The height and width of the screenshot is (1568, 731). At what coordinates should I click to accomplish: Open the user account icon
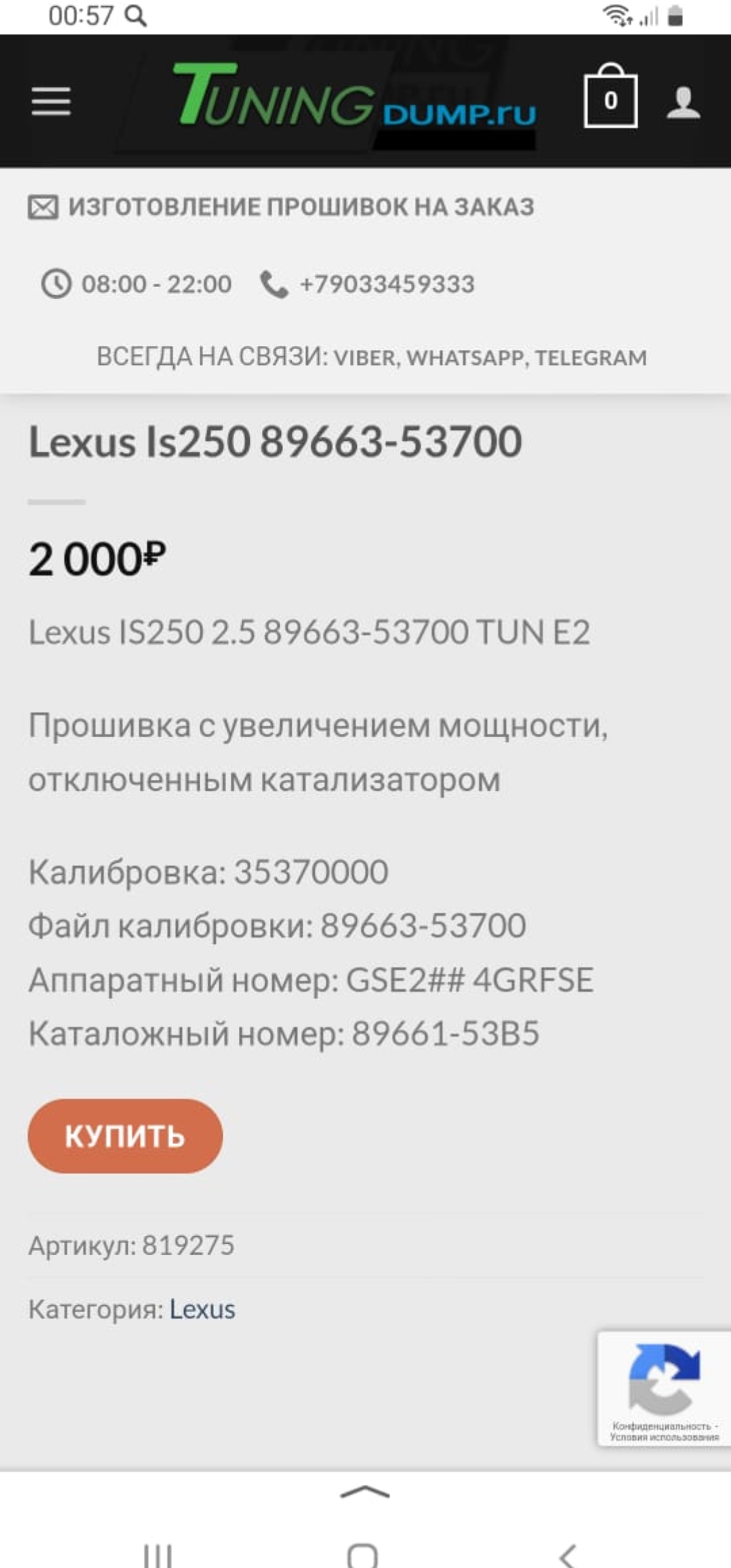click(x=683, y=103)
